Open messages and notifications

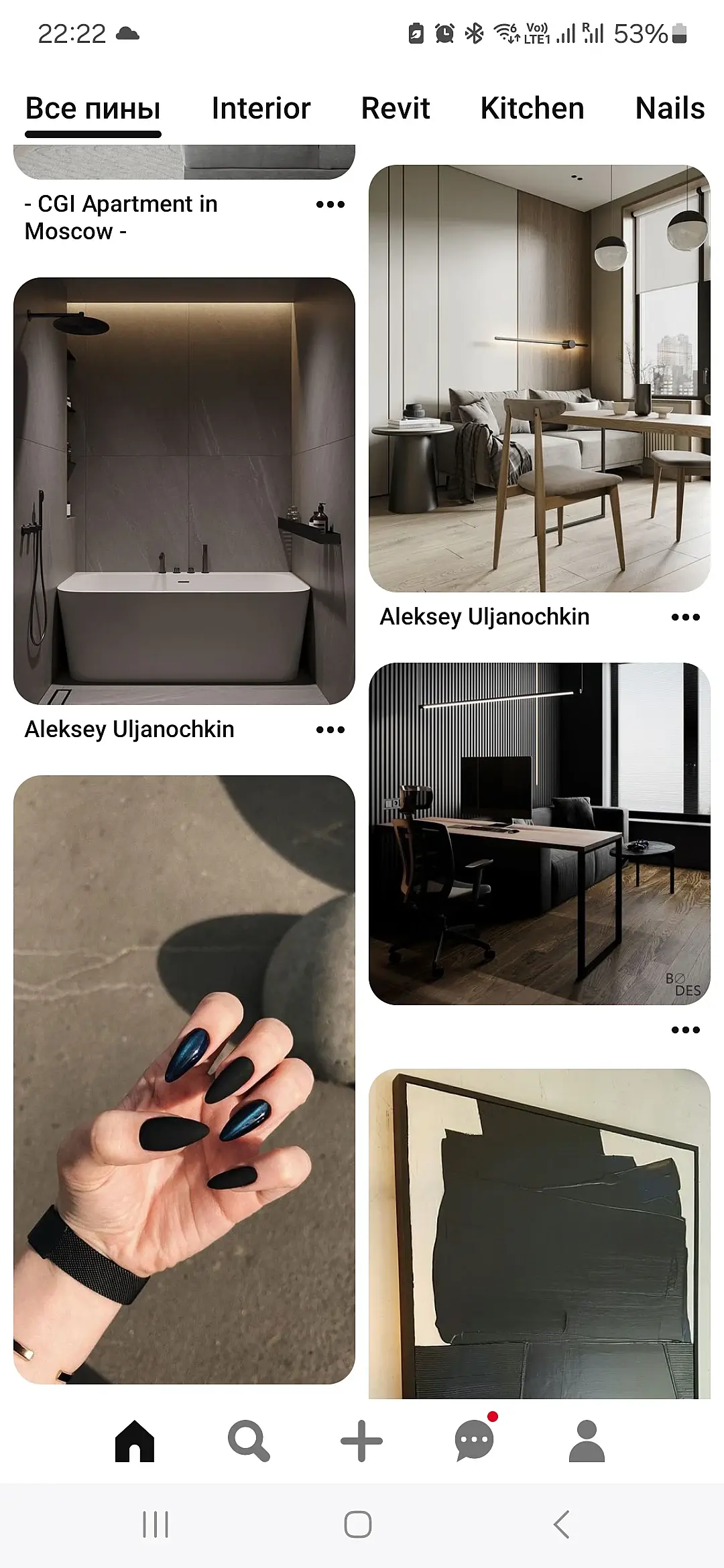point(475,1441)
